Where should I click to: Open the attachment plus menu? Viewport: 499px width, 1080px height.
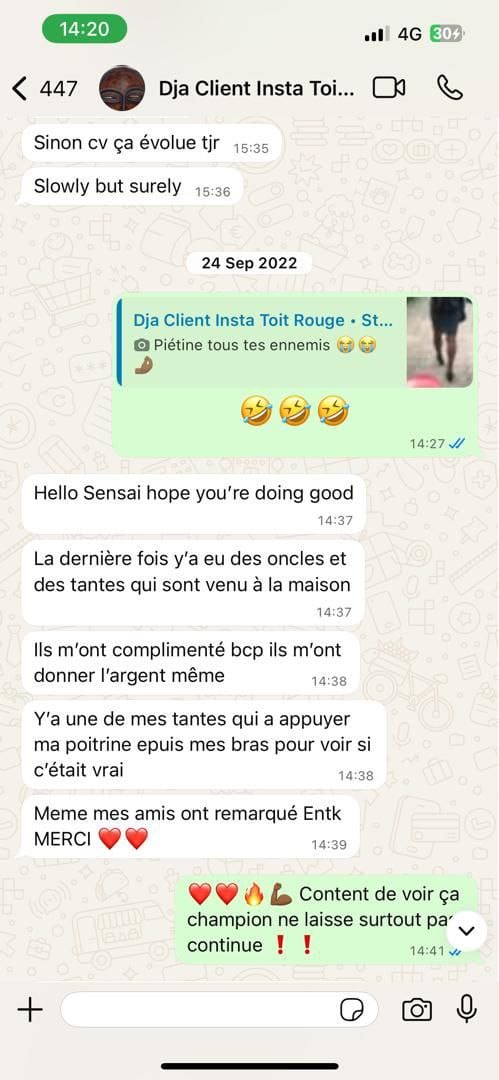pos(30,1010)
